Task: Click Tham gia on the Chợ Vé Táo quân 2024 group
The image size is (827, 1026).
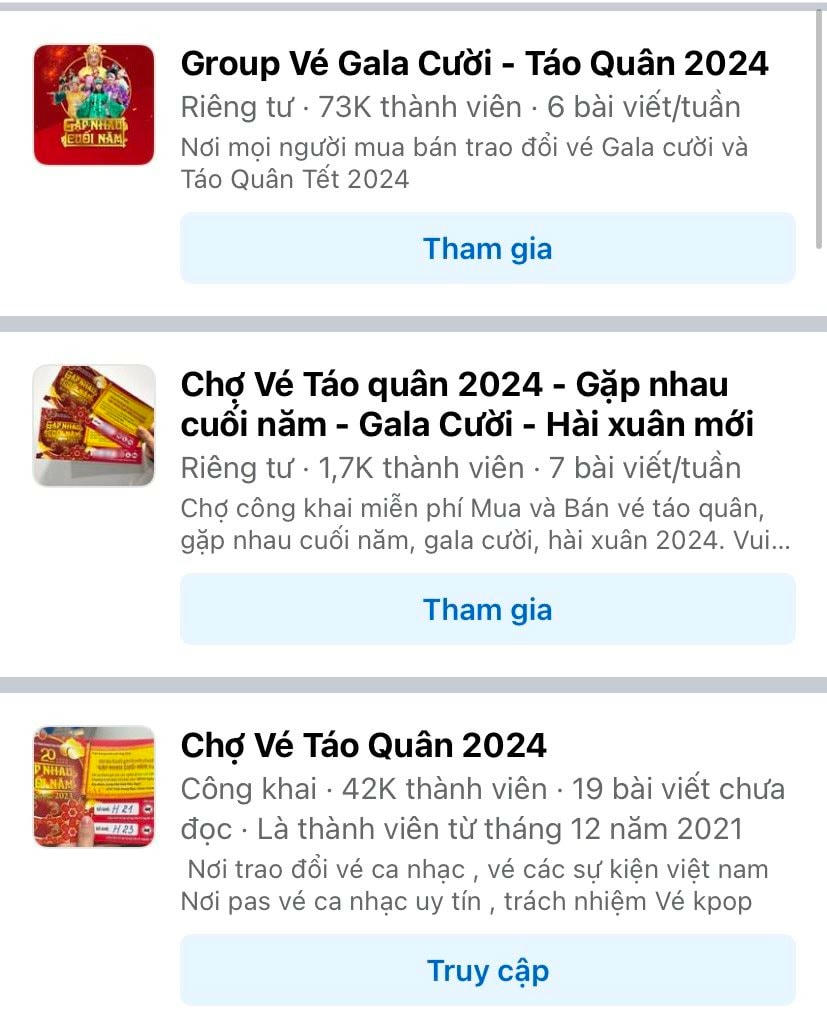Action: point(488,609)
